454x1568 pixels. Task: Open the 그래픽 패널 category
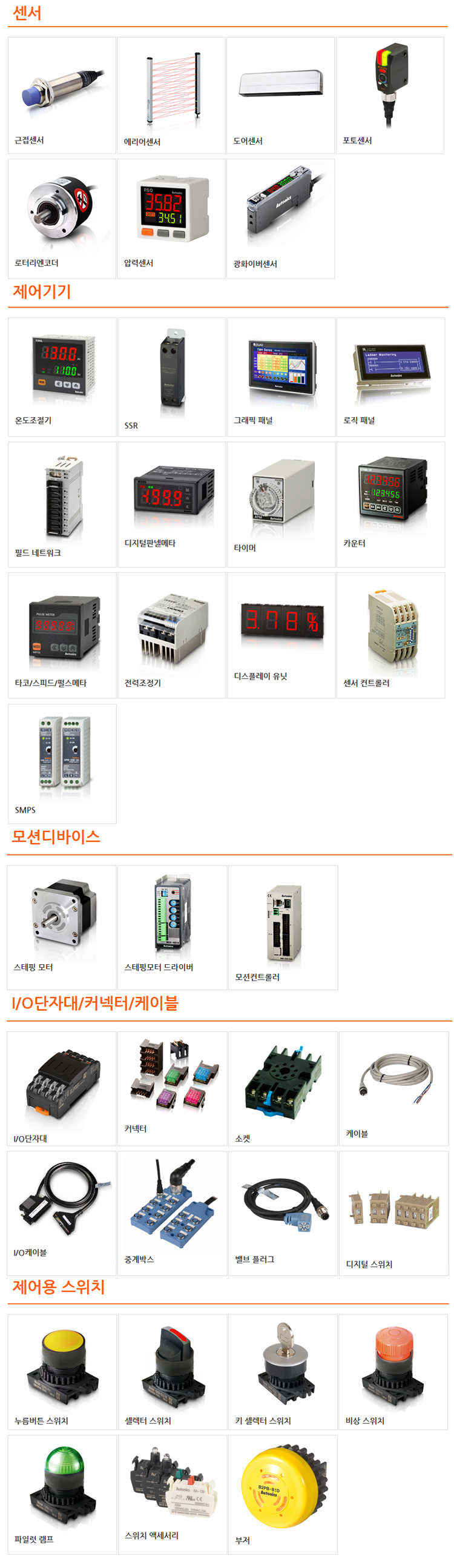(x=281, y=377)
